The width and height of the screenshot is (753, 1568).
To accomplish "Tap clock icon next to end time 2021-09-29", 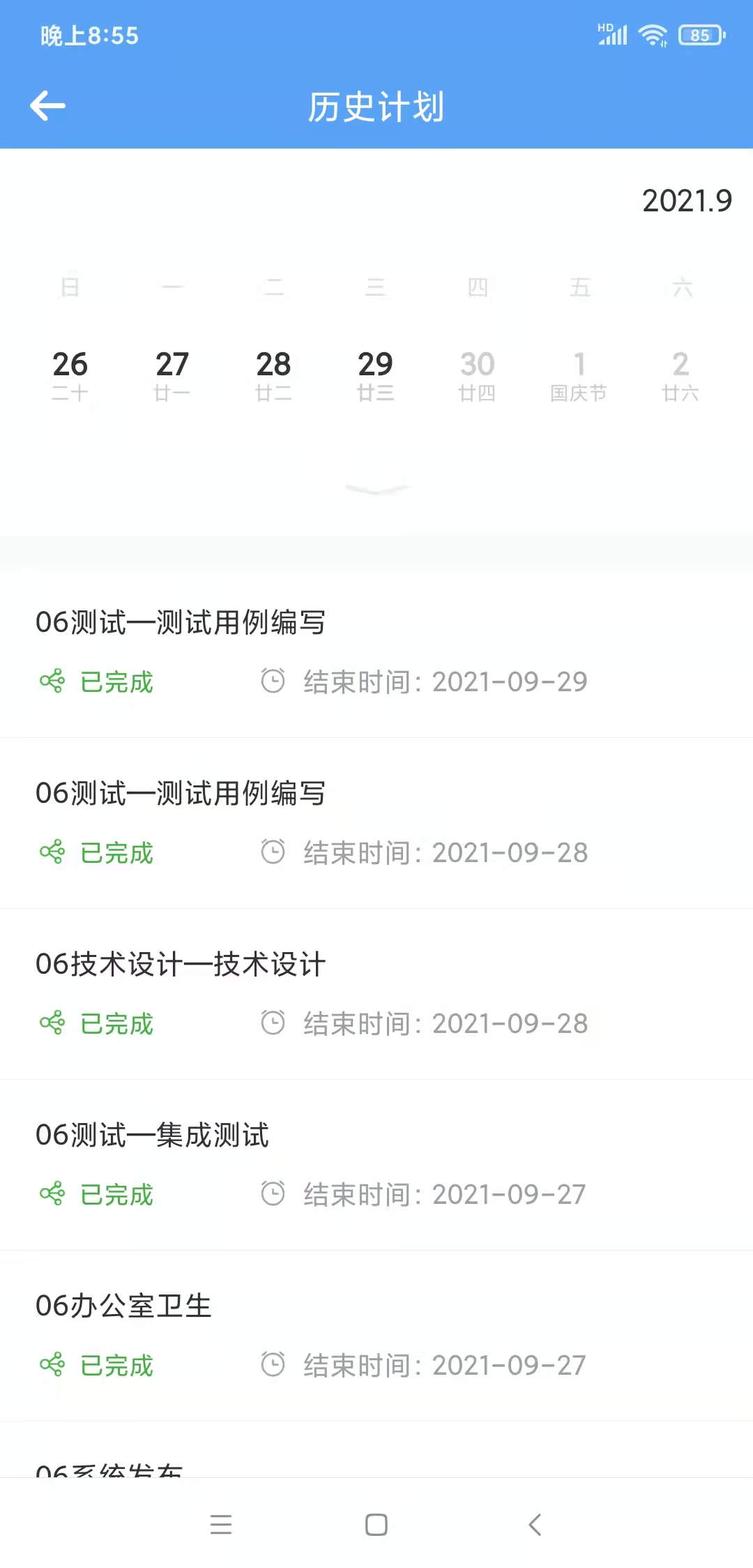I will click(x=273, y=681).
